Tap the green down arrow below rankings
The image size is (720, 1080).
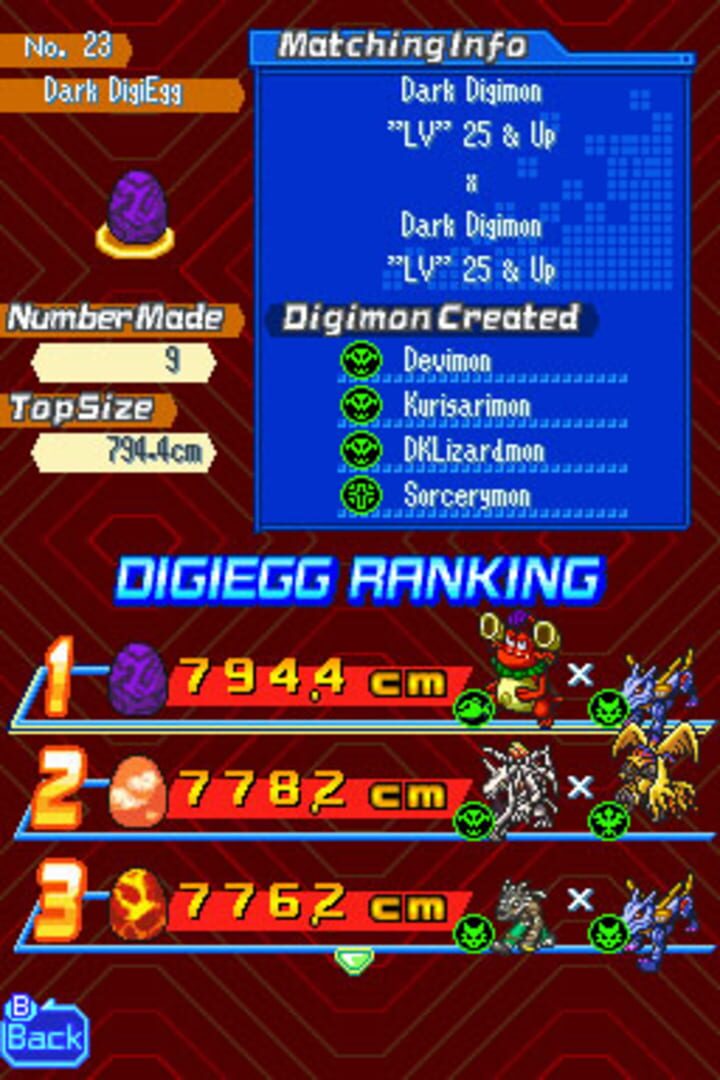click(354, 961)
